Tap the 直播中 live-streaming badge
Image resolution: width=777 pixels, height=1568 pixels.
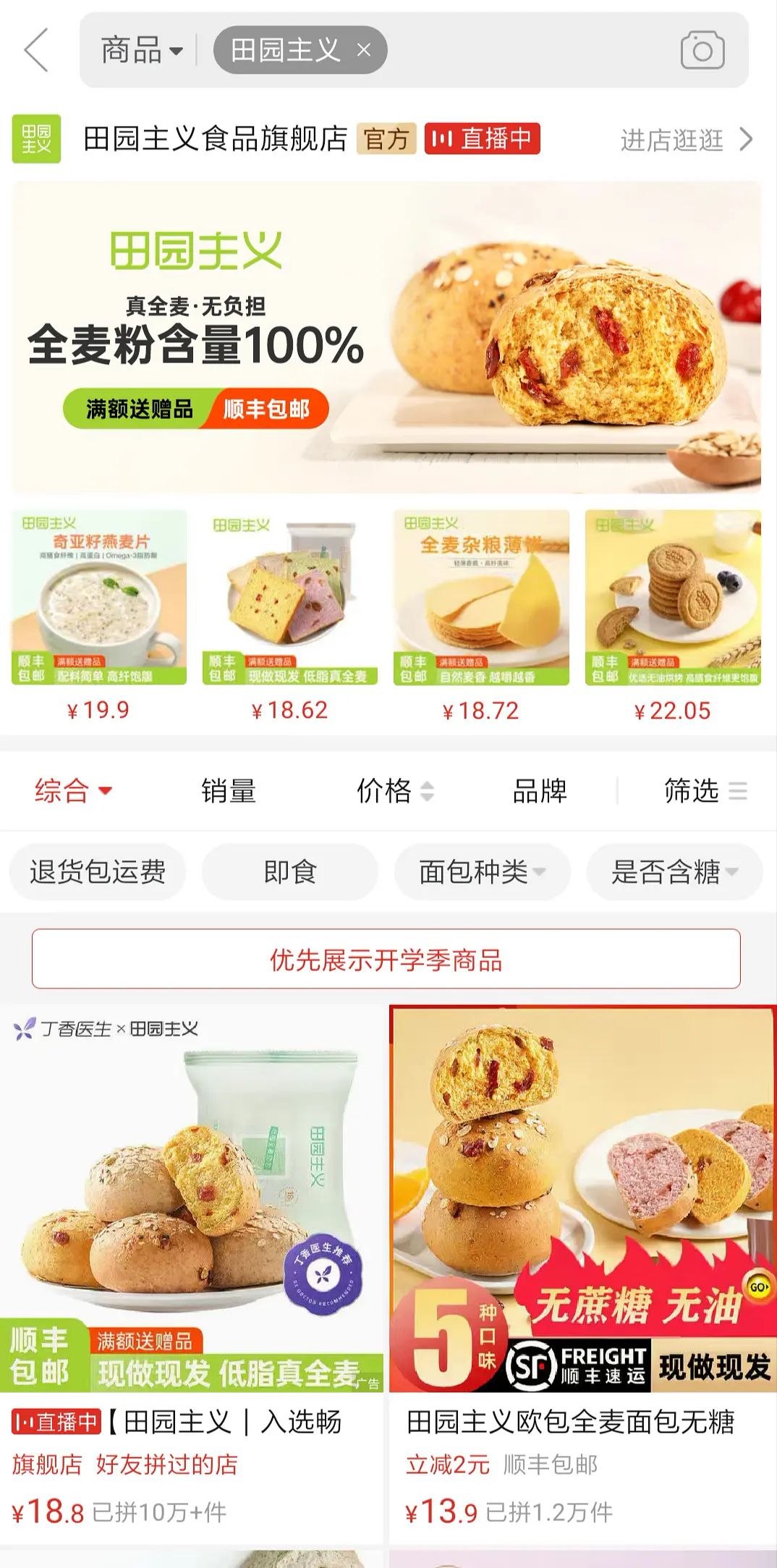click(482, 140)
